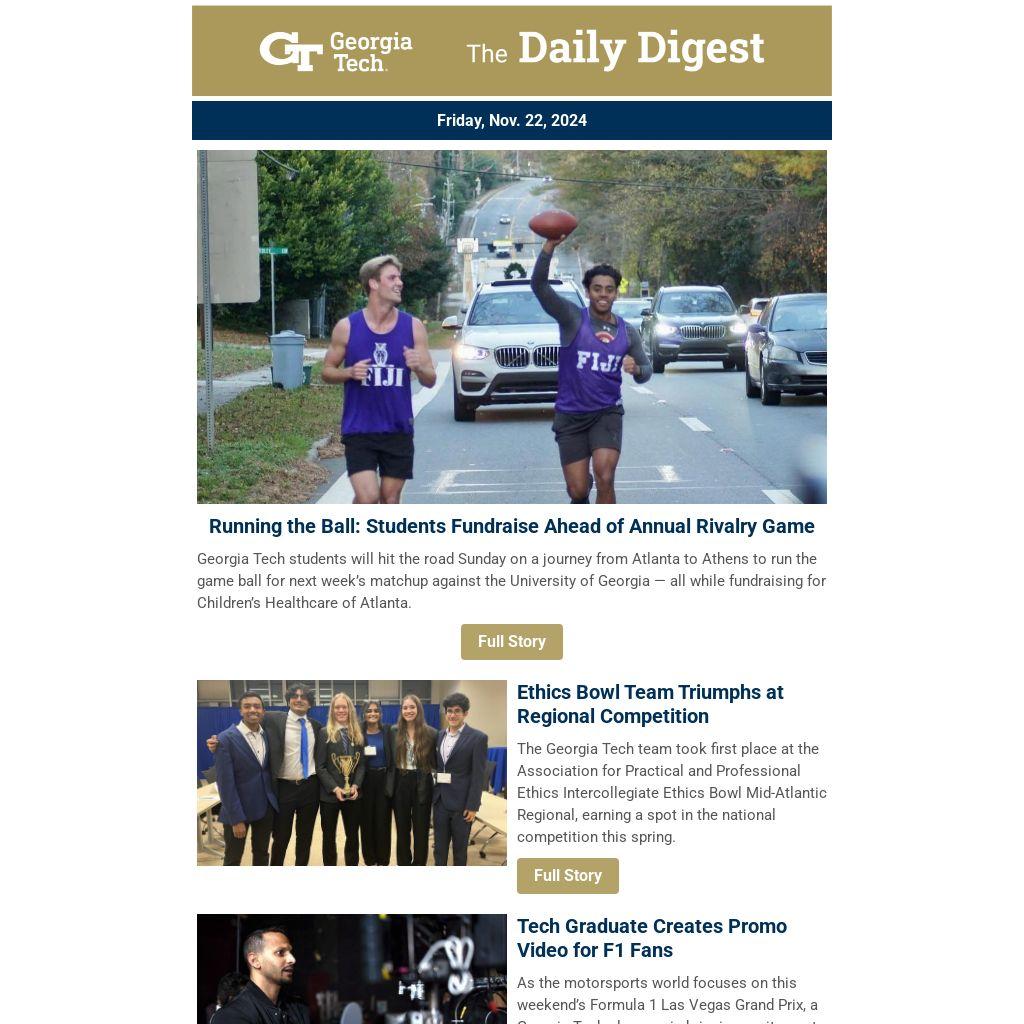This screenshot has height=1024, width=1024.
Task: Open the Tech Graduate Creates Promo Video headline
Action: point(651,938)
